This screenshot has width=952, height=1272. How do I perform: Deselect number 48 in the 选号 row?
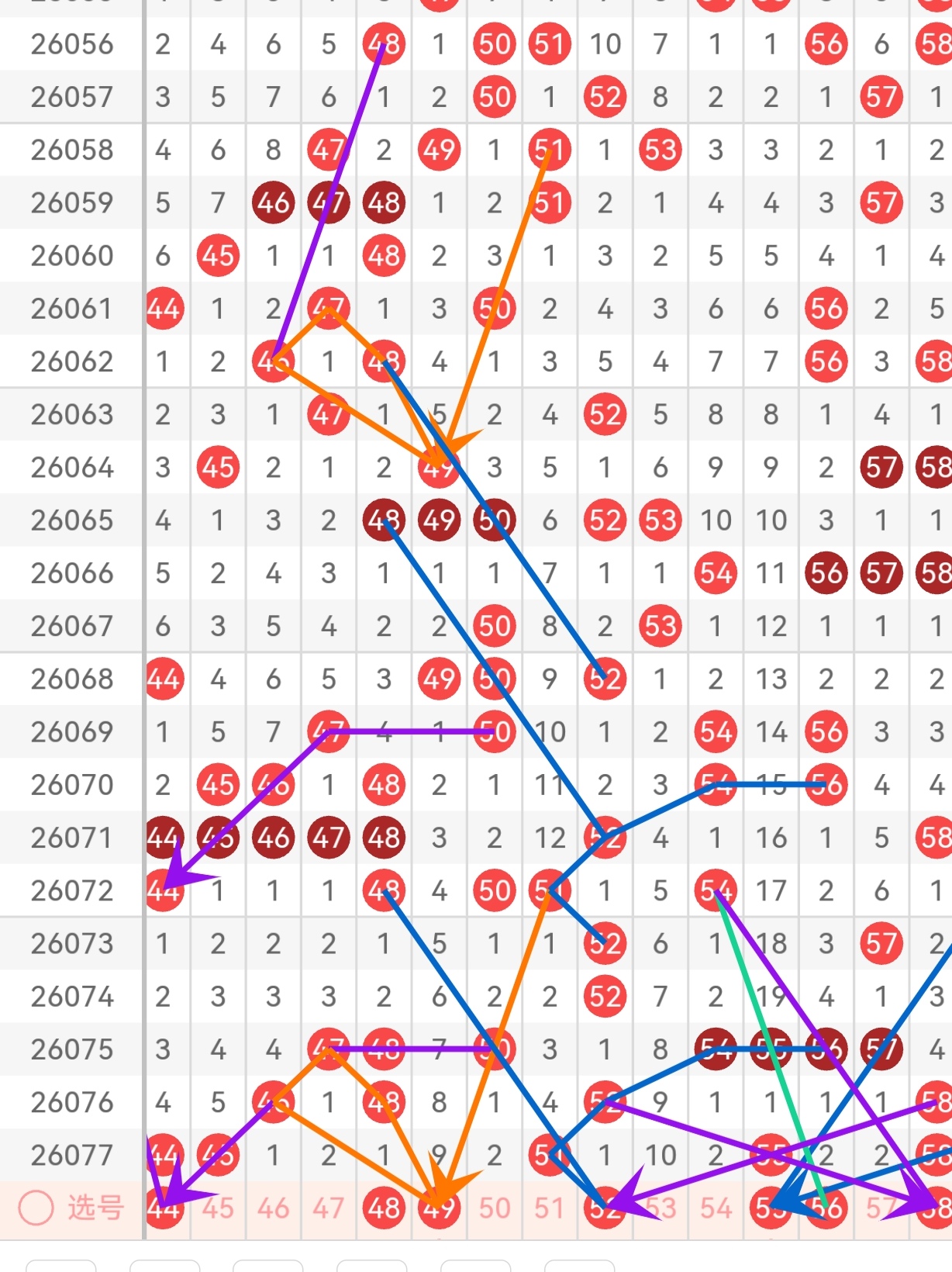point(384,1208)
